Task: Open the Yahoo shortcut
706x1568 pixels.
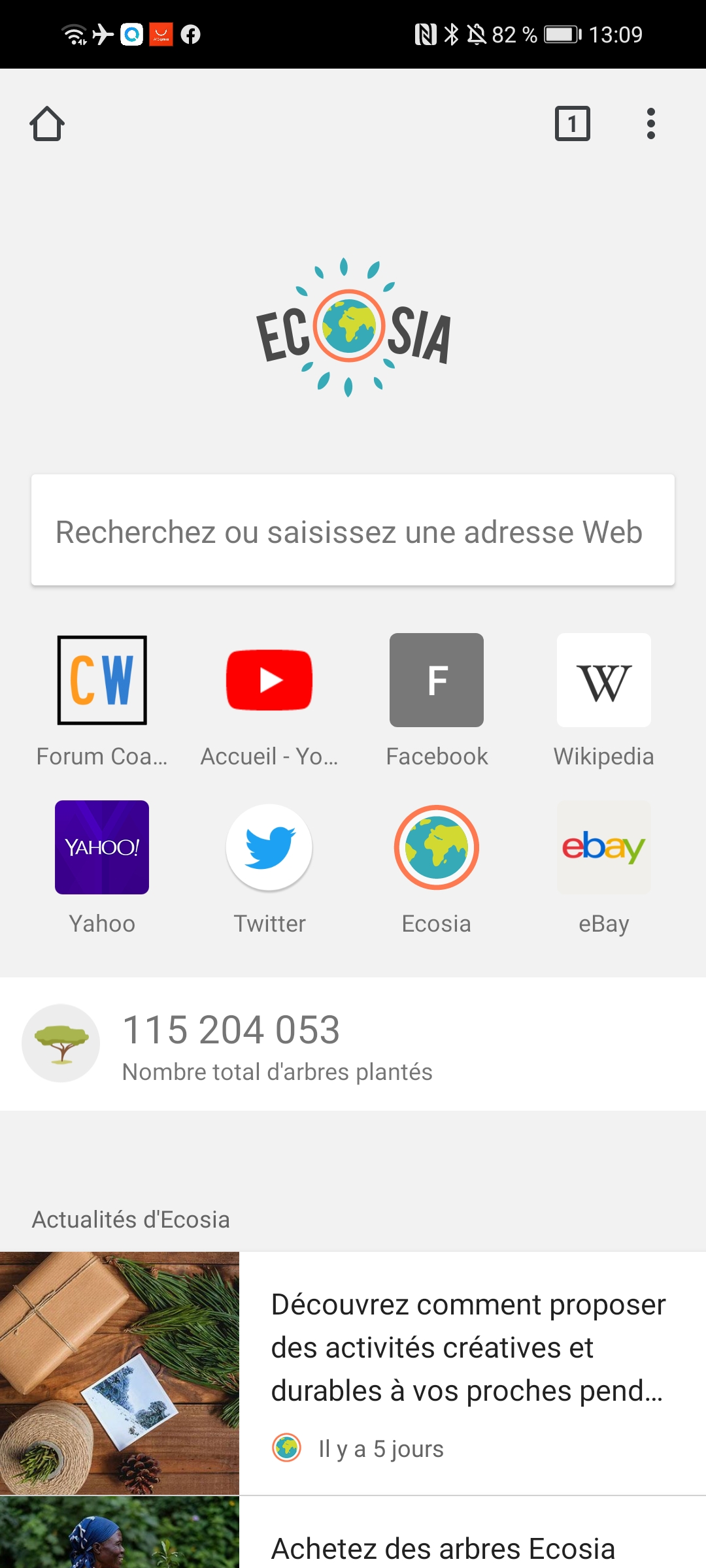Action: point(101,847)
